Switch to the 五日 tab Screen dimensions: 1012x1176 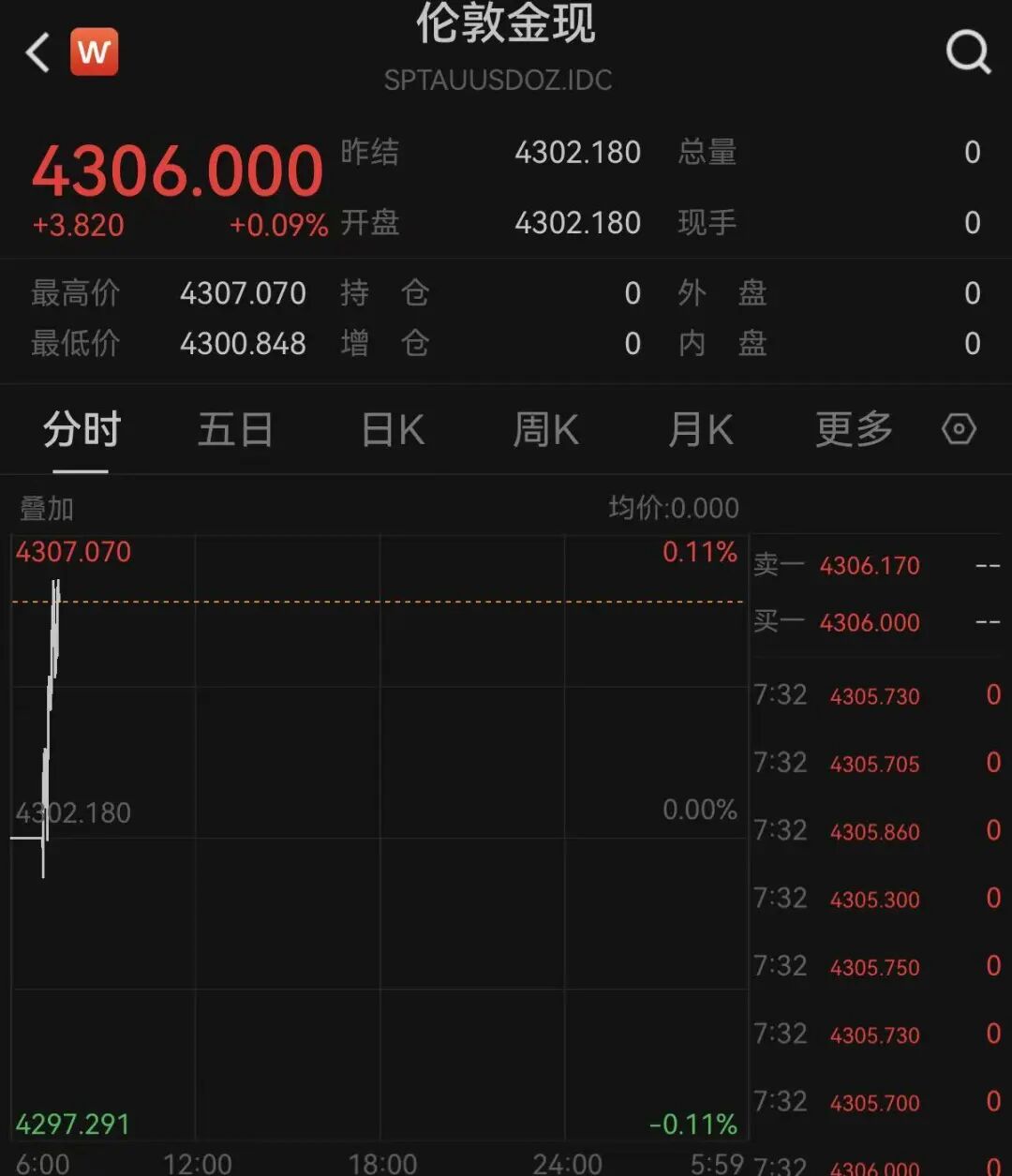click(234, 429)
